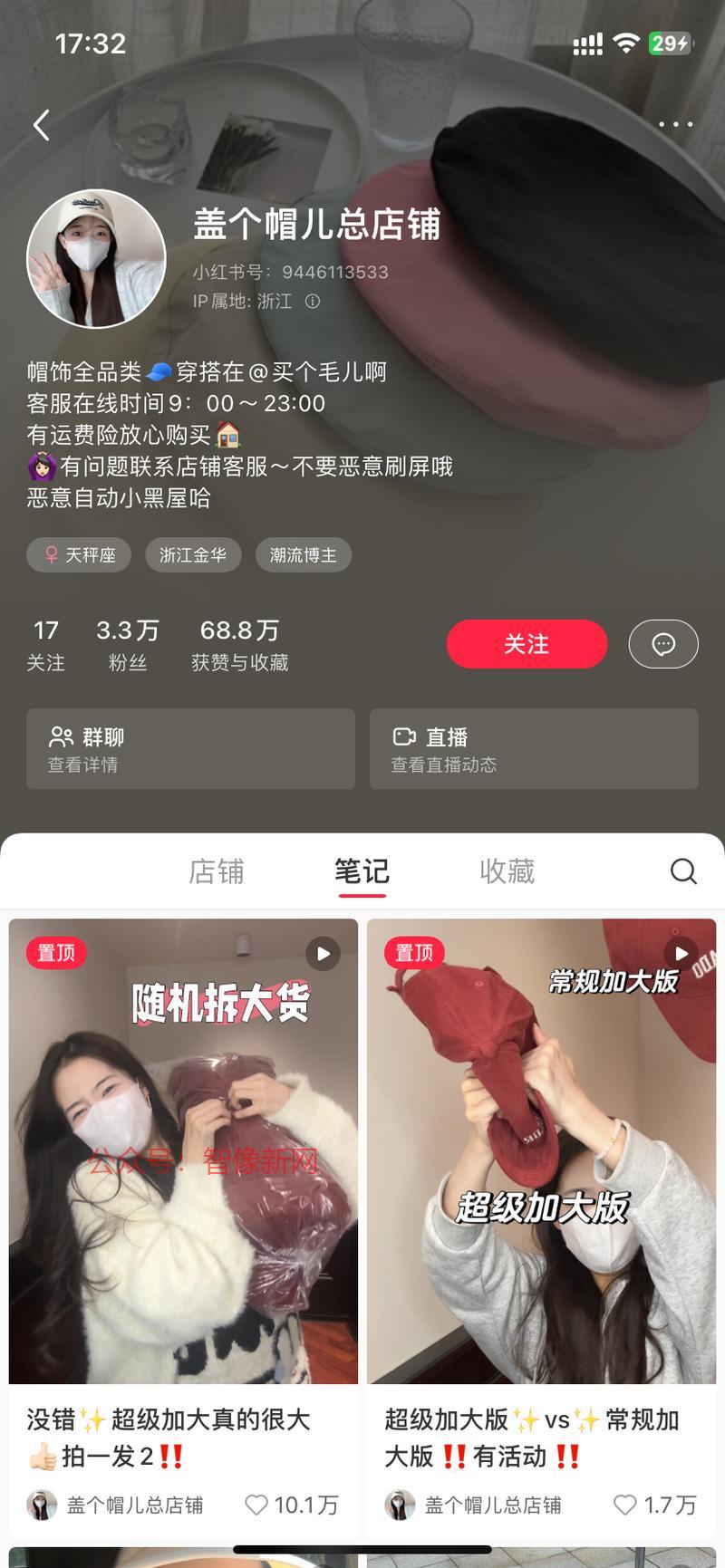The image size is (725, 1568).
Task: Open the three-dot overflow menu
Action: click(x=675, y=125)
